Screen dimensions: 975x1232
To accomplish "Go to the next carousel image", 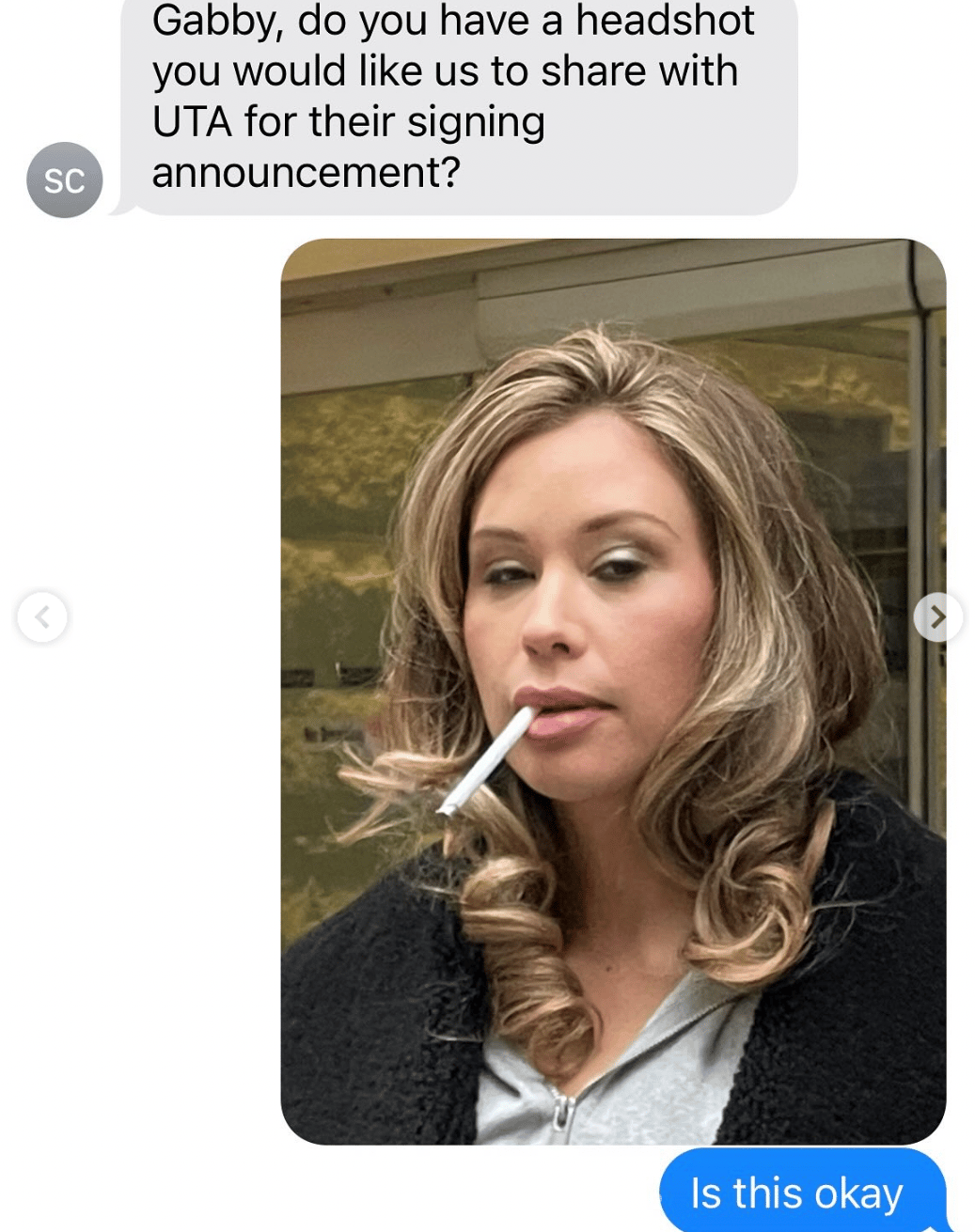I will coord(937,616).
